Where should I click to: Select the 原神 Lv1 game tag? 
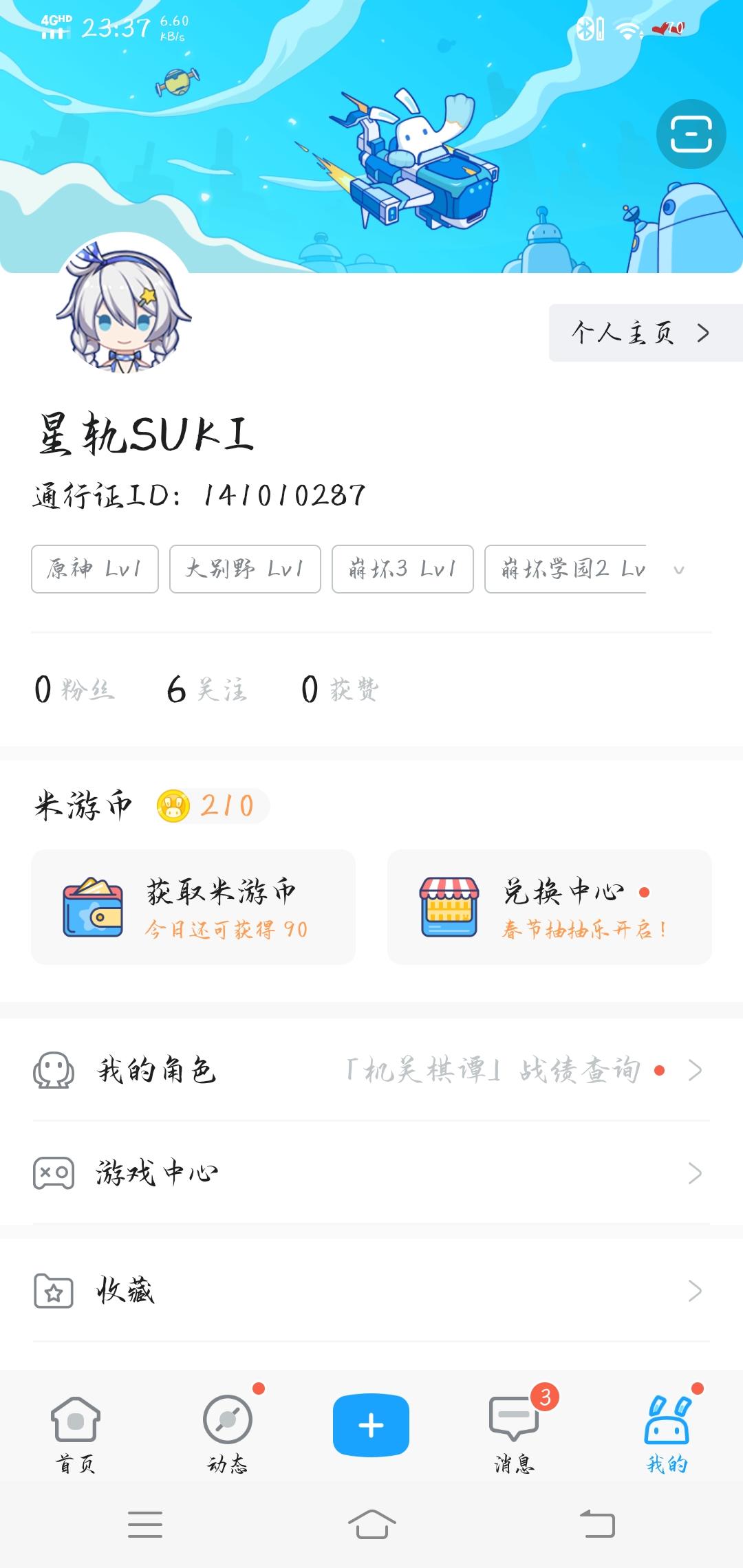point(95,569)
